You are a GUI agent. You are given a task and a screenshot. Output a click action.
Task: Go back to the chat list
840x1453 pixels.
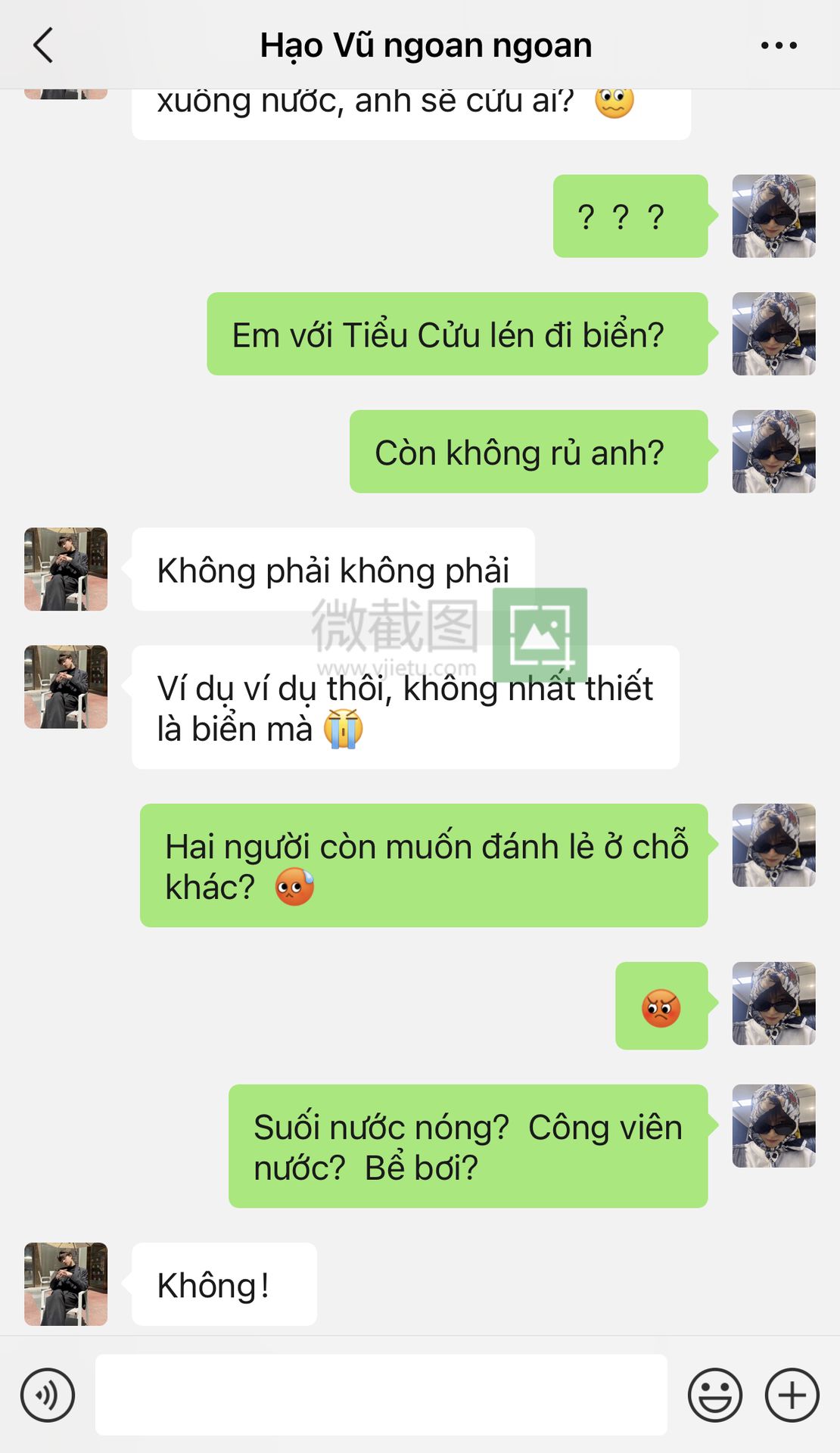(44, 45)
